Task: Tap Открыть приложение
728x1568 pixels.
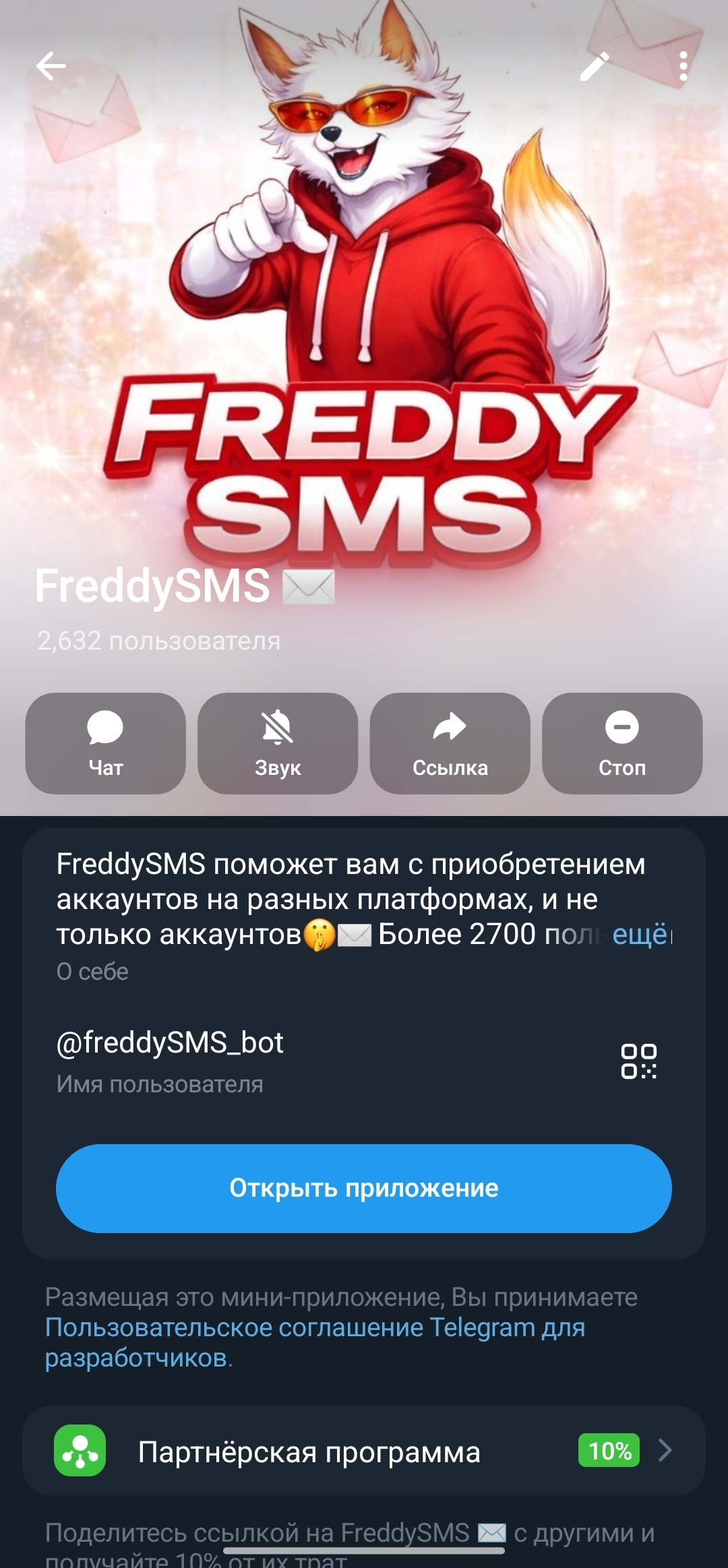Action: [364, 1188]
